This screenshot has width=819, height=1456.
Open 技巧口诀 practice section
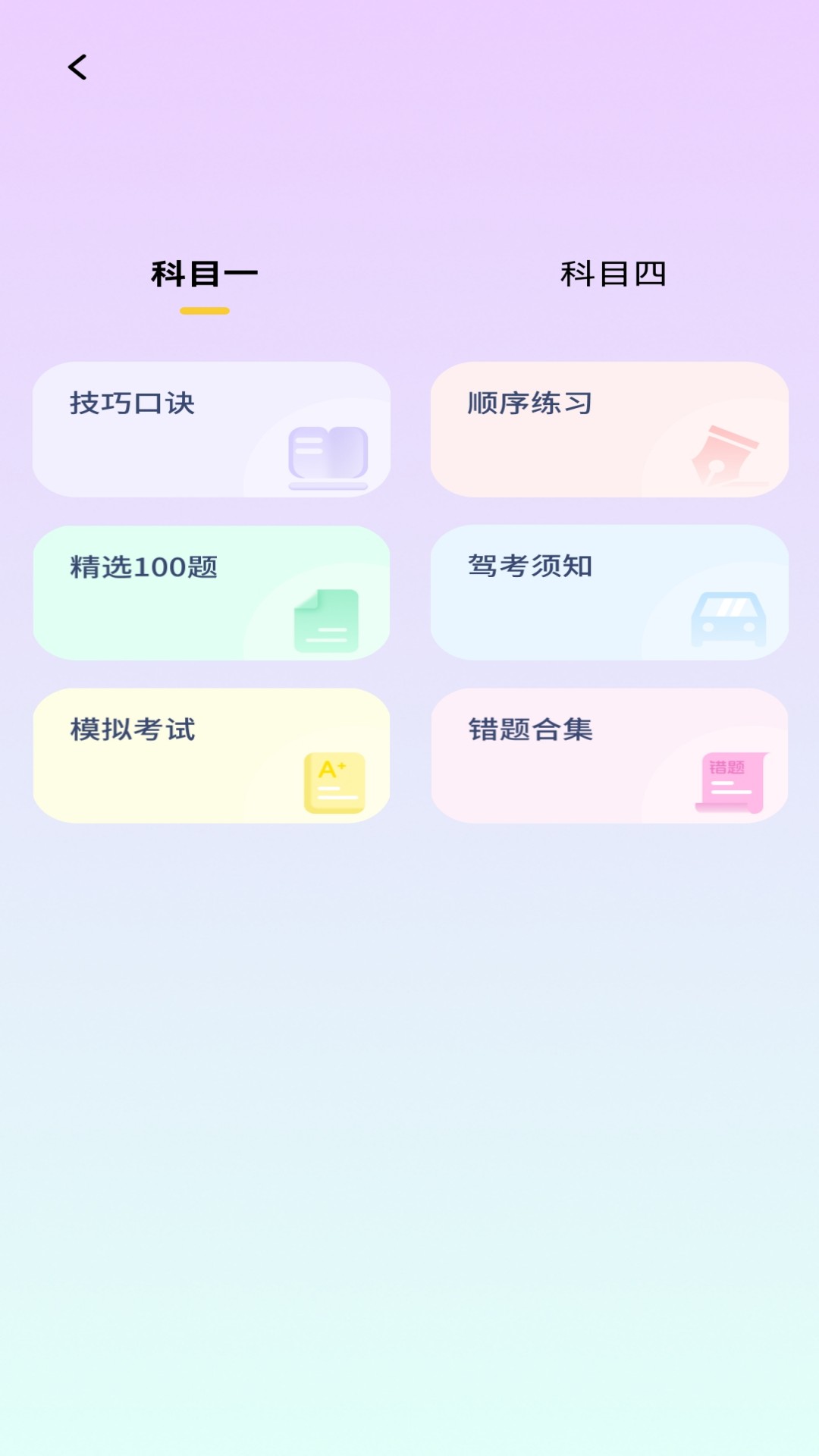tap(212, 430)
